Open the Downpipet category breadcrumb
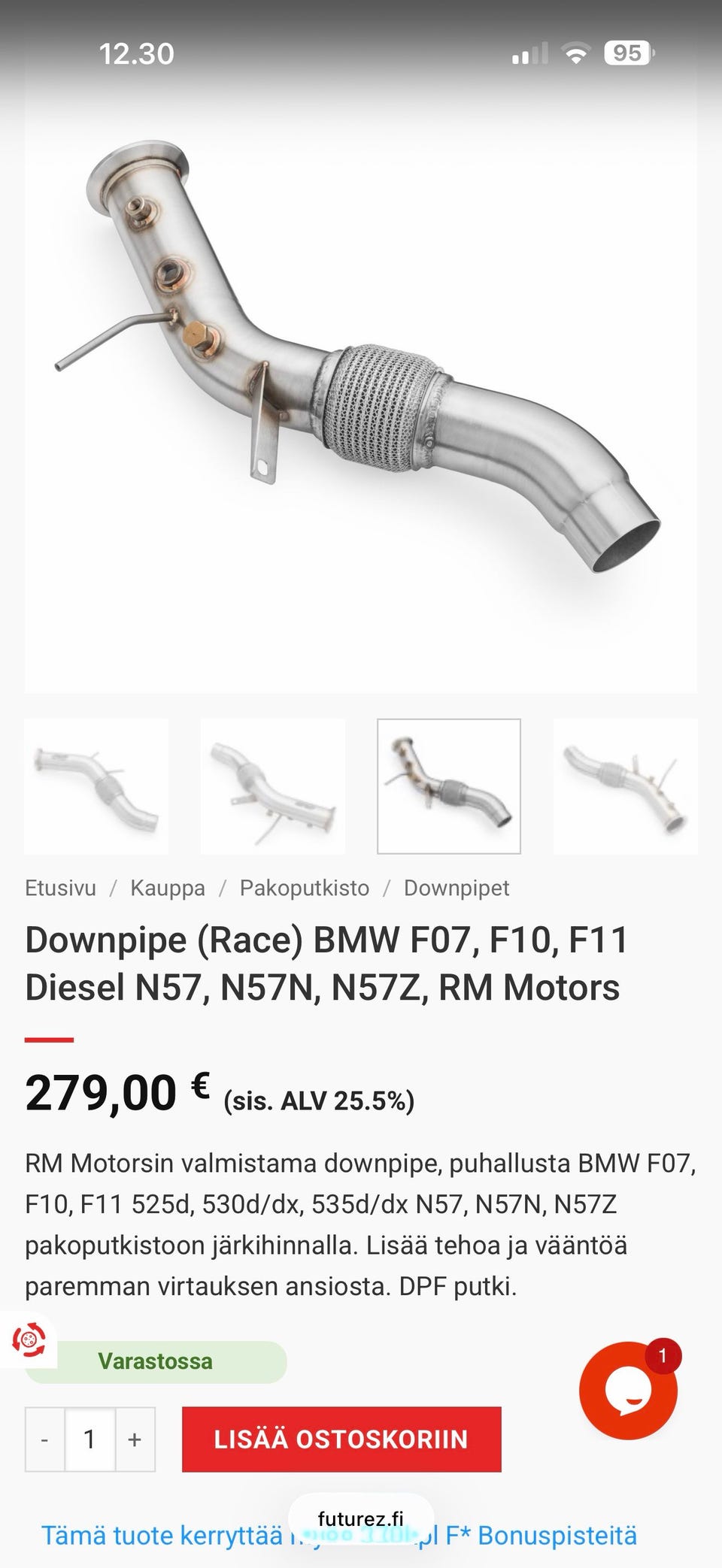The image size is (722, 1568). pos(457,888)
